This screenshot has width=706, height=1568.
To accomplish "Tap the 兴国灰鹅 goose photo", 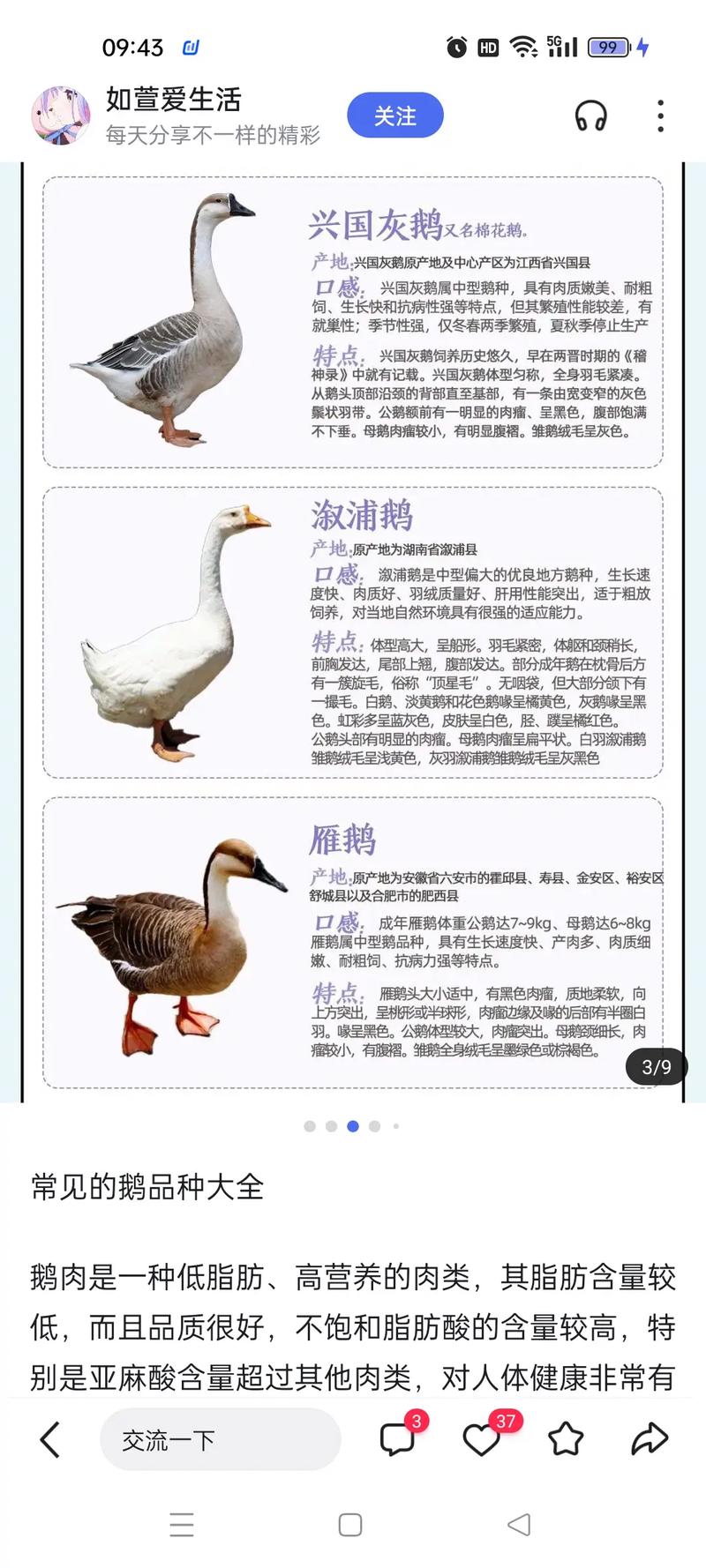I will (x=176, y=317).
